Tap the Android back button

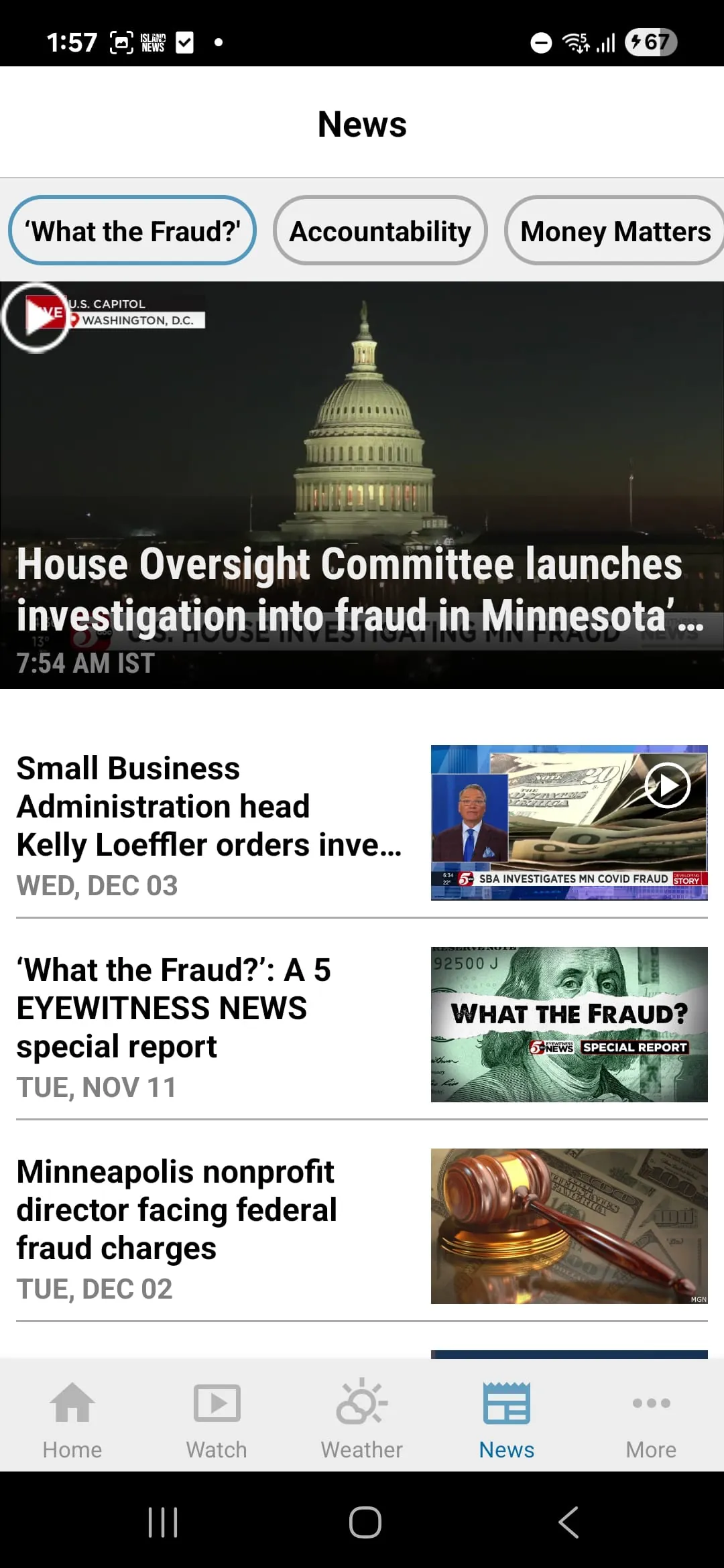(567, 1522)
